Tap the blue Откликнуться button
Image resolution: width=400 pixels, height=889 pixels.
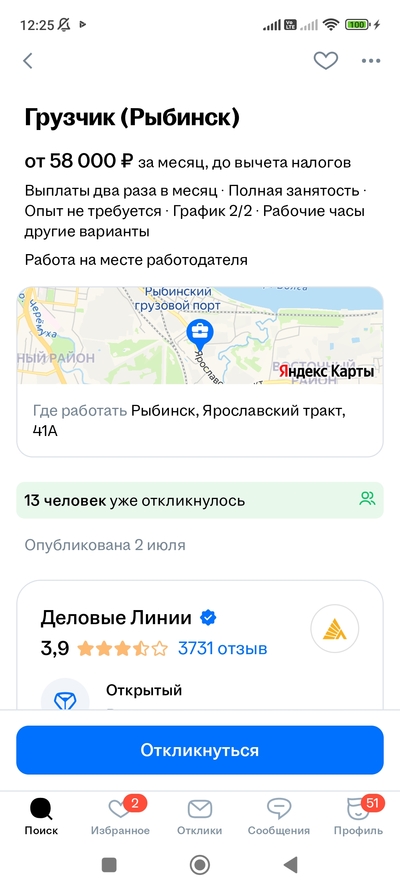[200, 750]
